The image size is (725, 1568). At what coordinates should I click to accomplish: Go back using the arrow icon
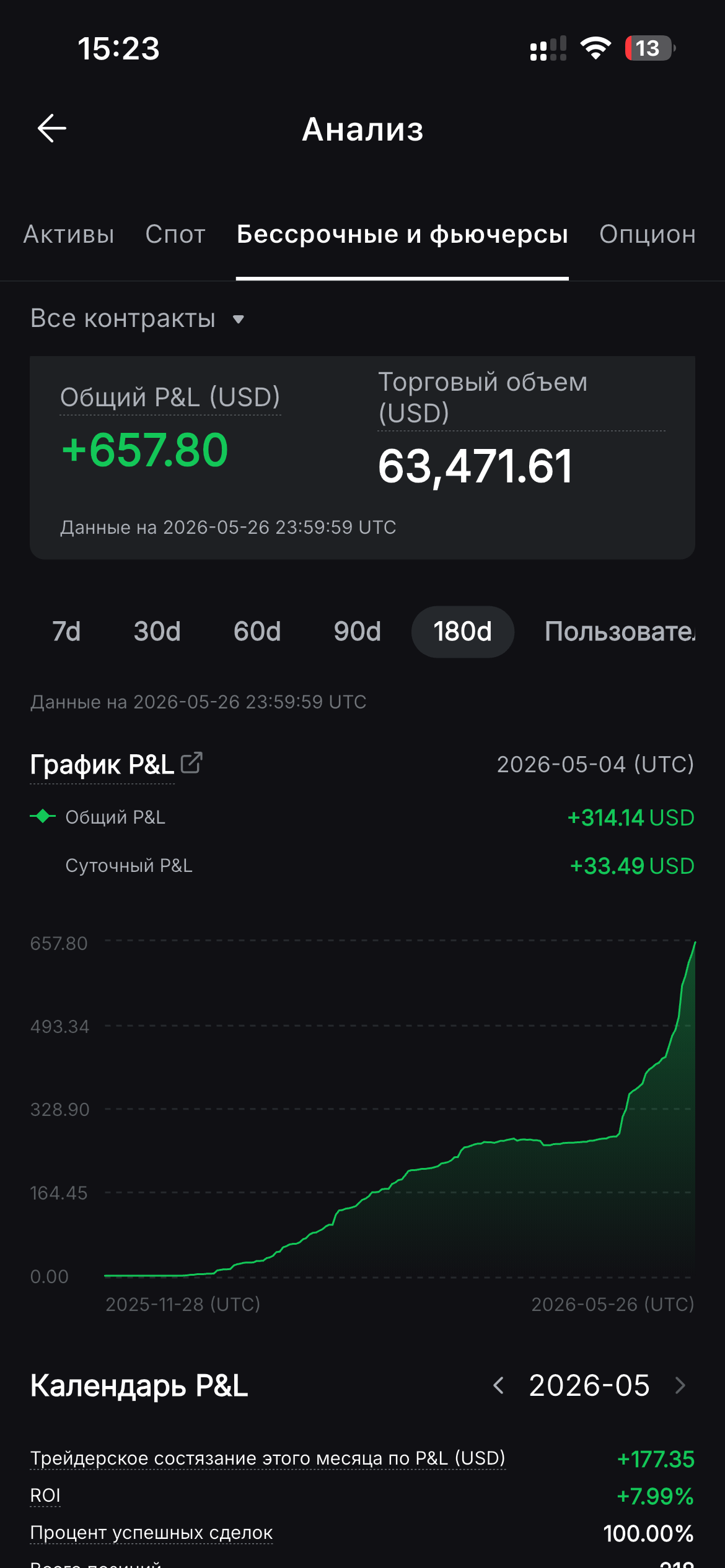pyautogui.click(x=52, y=129)
